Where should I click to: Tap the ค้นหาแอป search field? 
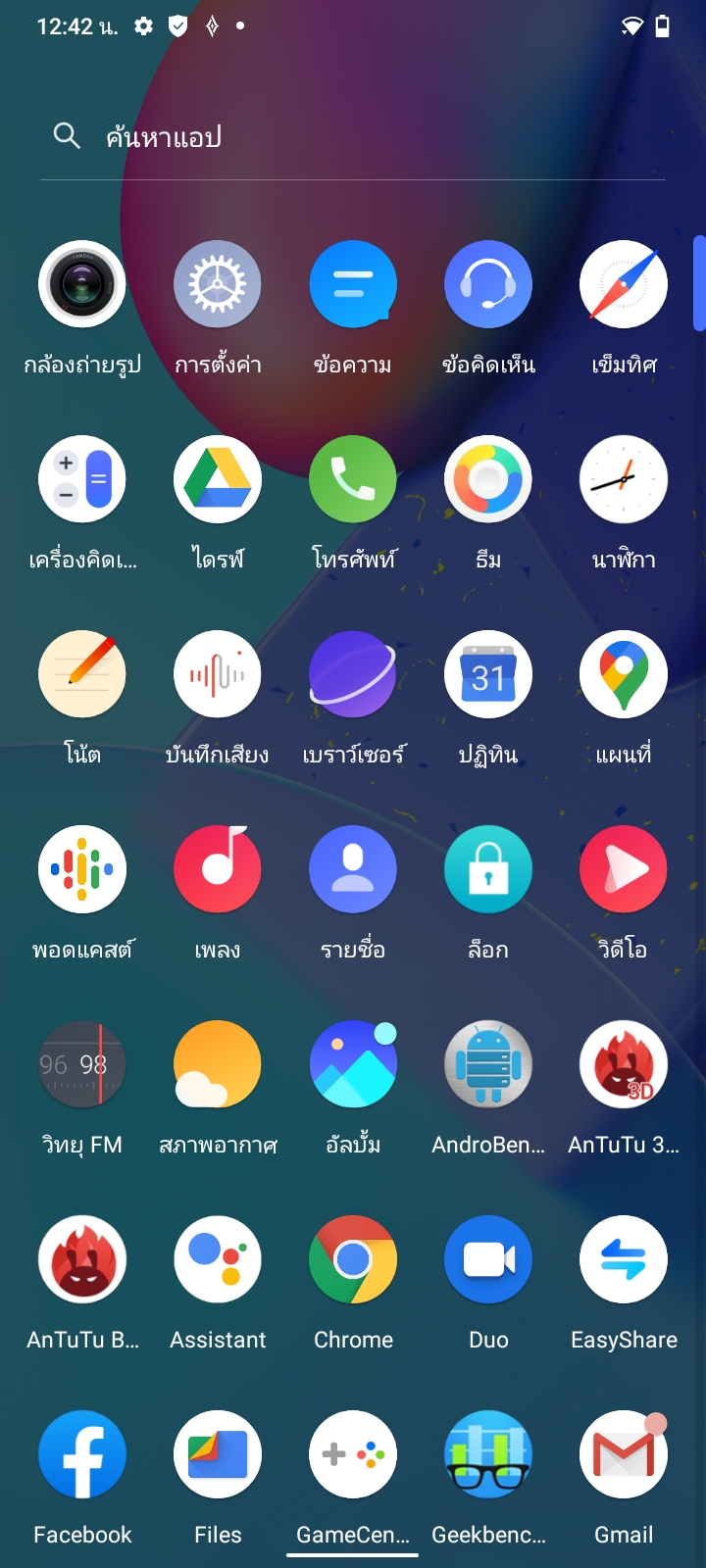[353, 136]
